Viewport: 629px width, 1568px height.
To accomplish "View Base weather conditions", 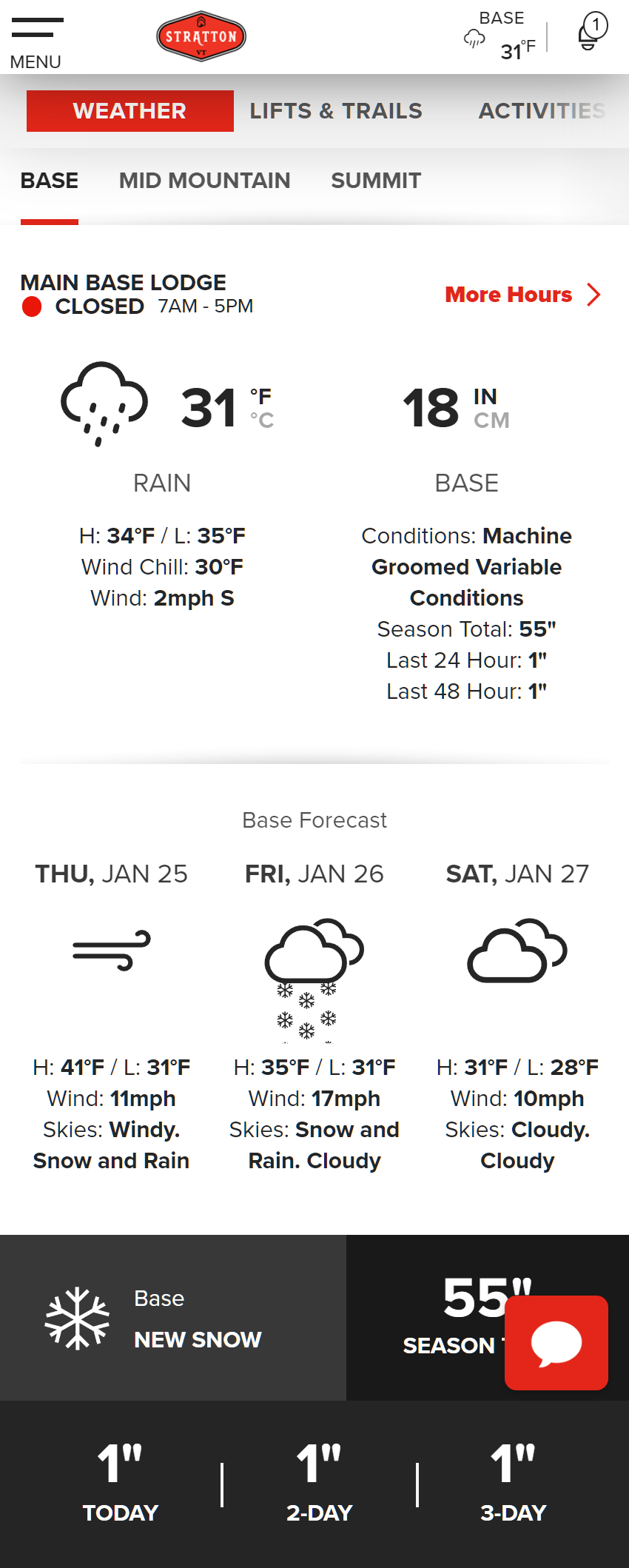I will (50, 181).
